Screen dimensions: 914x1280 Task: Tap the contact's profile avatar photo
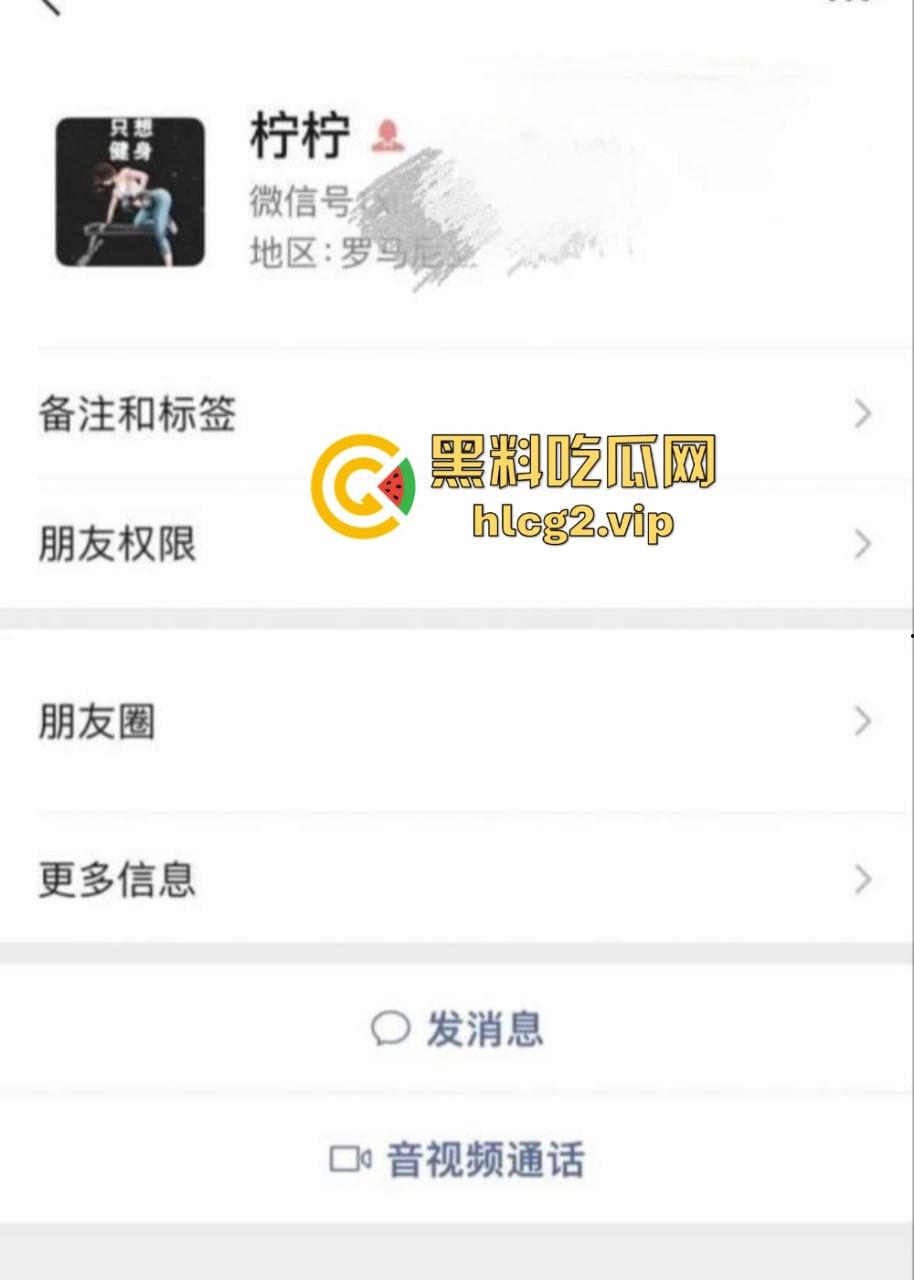(x=131, y=190)
